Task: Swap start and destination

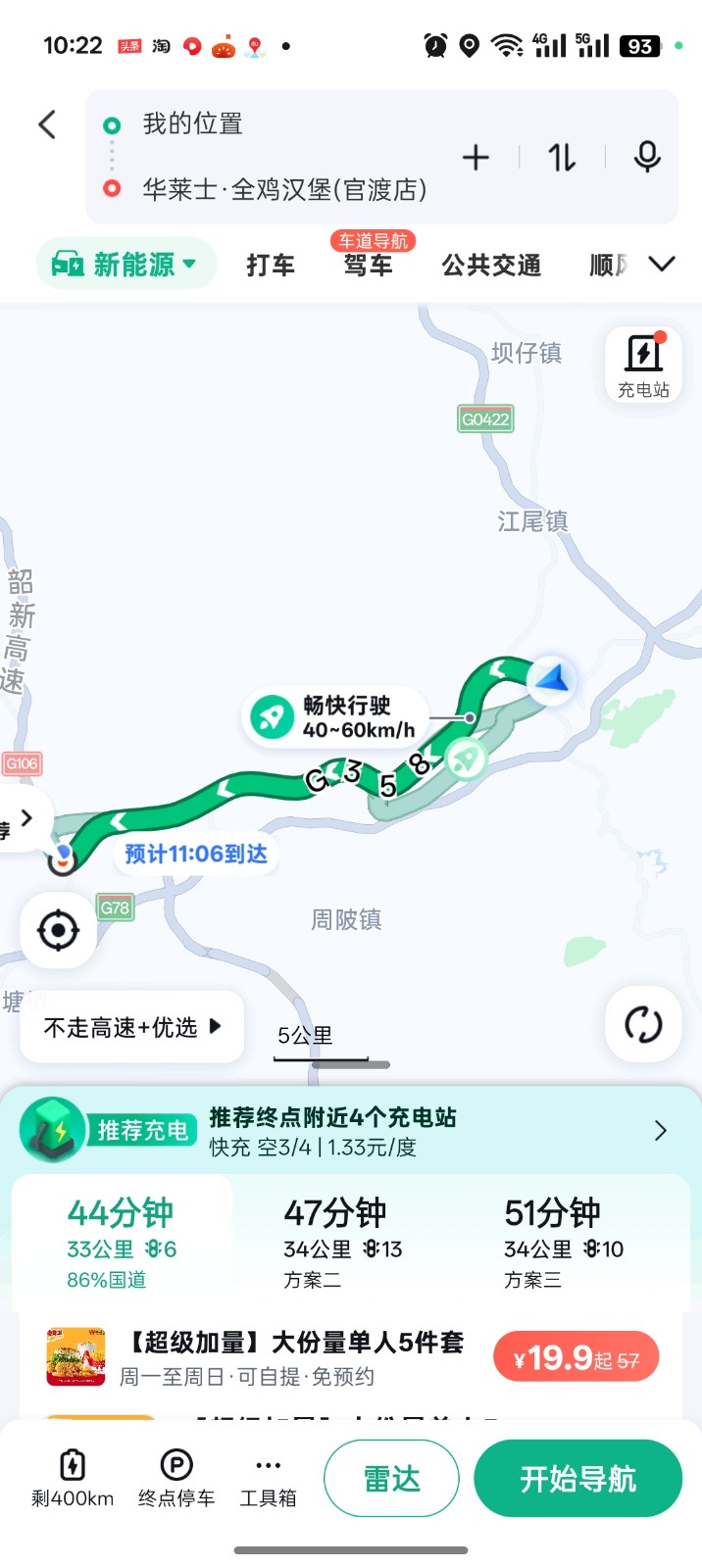Action: [x=561, y=158]
